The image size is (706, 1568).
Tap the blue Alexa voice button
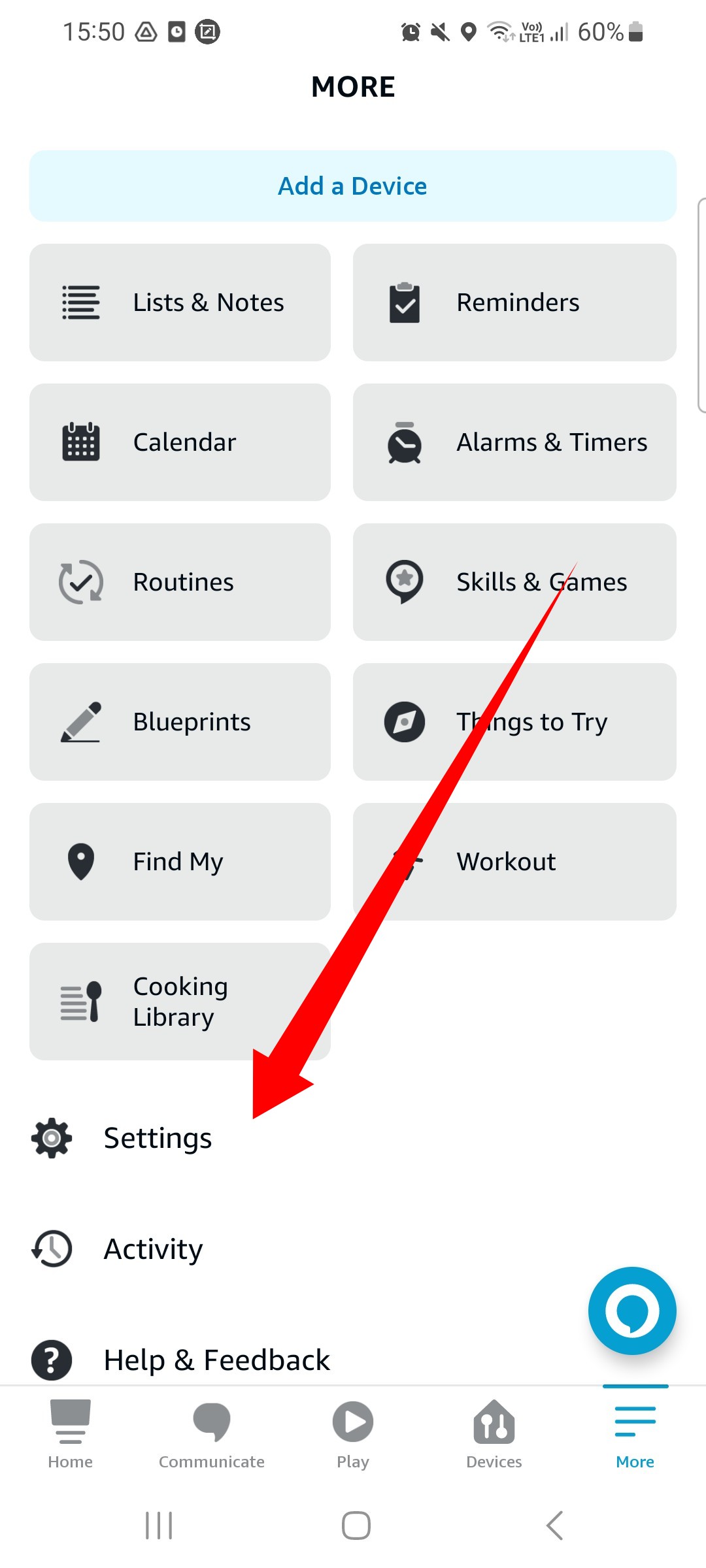tap(632, 1311)
